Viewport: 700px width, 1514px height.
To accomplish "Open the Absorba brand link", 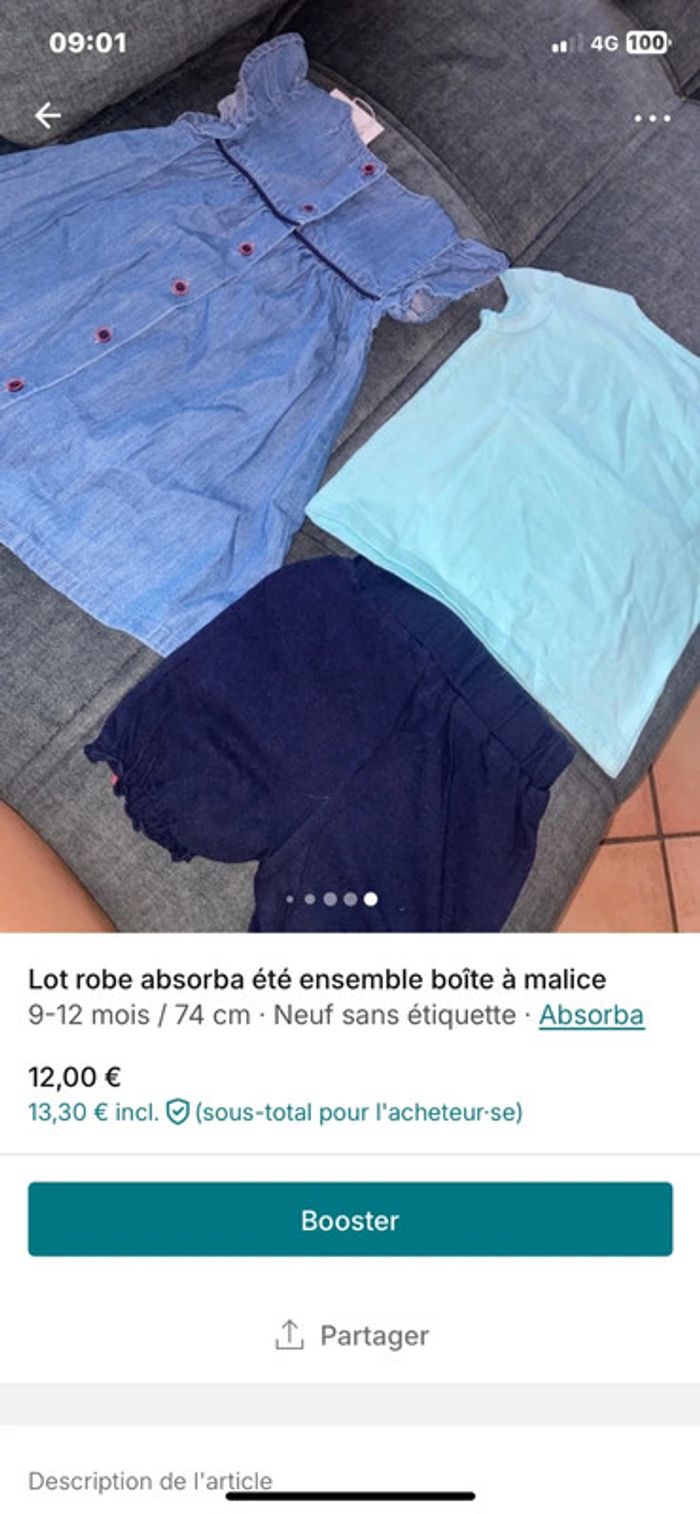I will click(x=591, y=1016).
